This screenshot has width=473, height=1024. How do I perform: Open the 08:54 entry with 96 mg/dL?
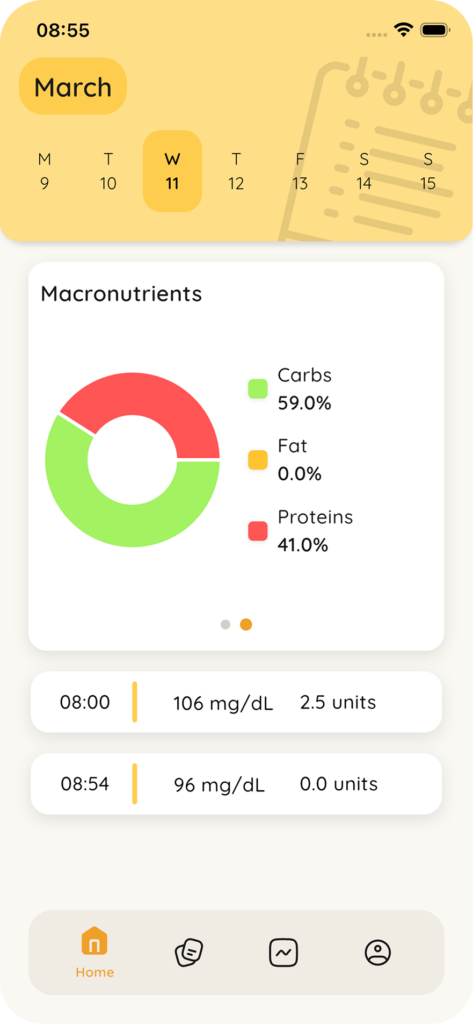coord(236,784)
